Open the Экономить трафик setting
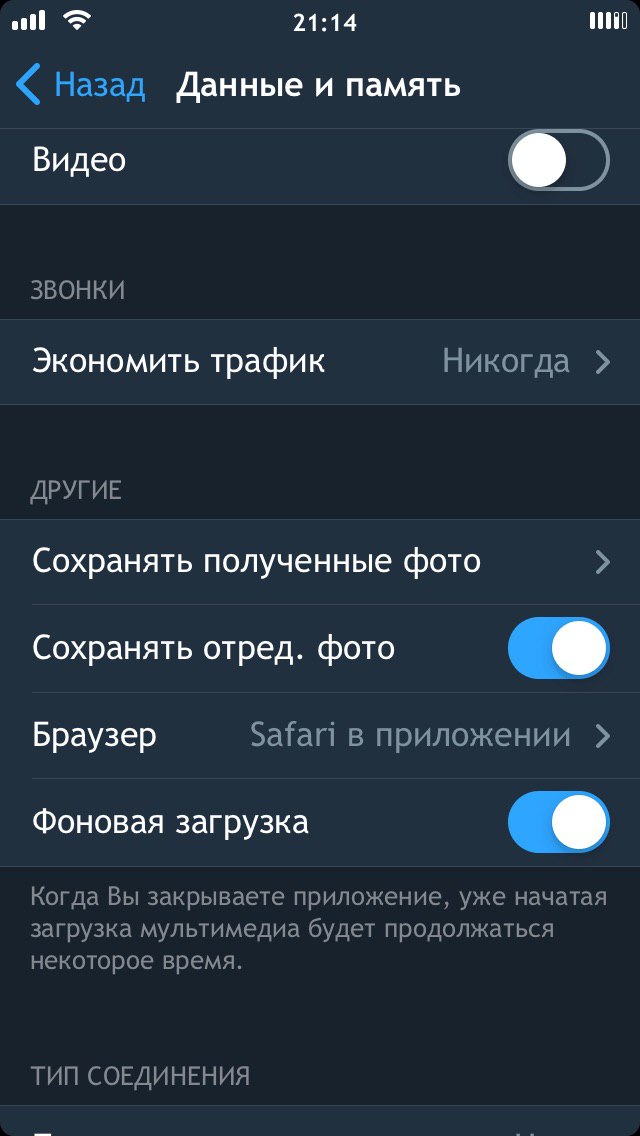Viewport: 640px width, 1136px height. point(320,362)
